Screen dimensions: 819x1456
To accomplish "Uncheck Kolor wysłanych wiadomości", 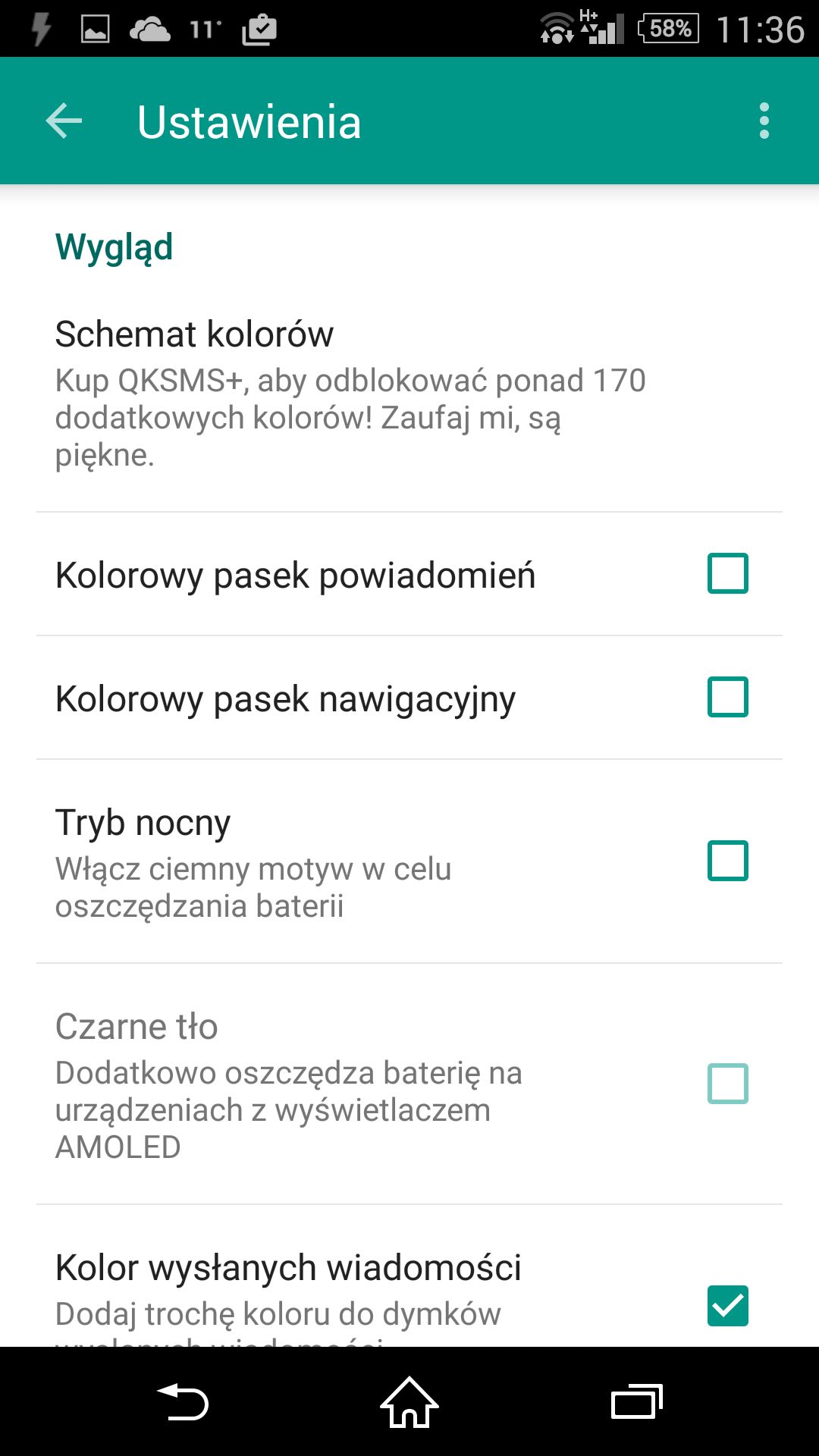I will coord(727,1306).
